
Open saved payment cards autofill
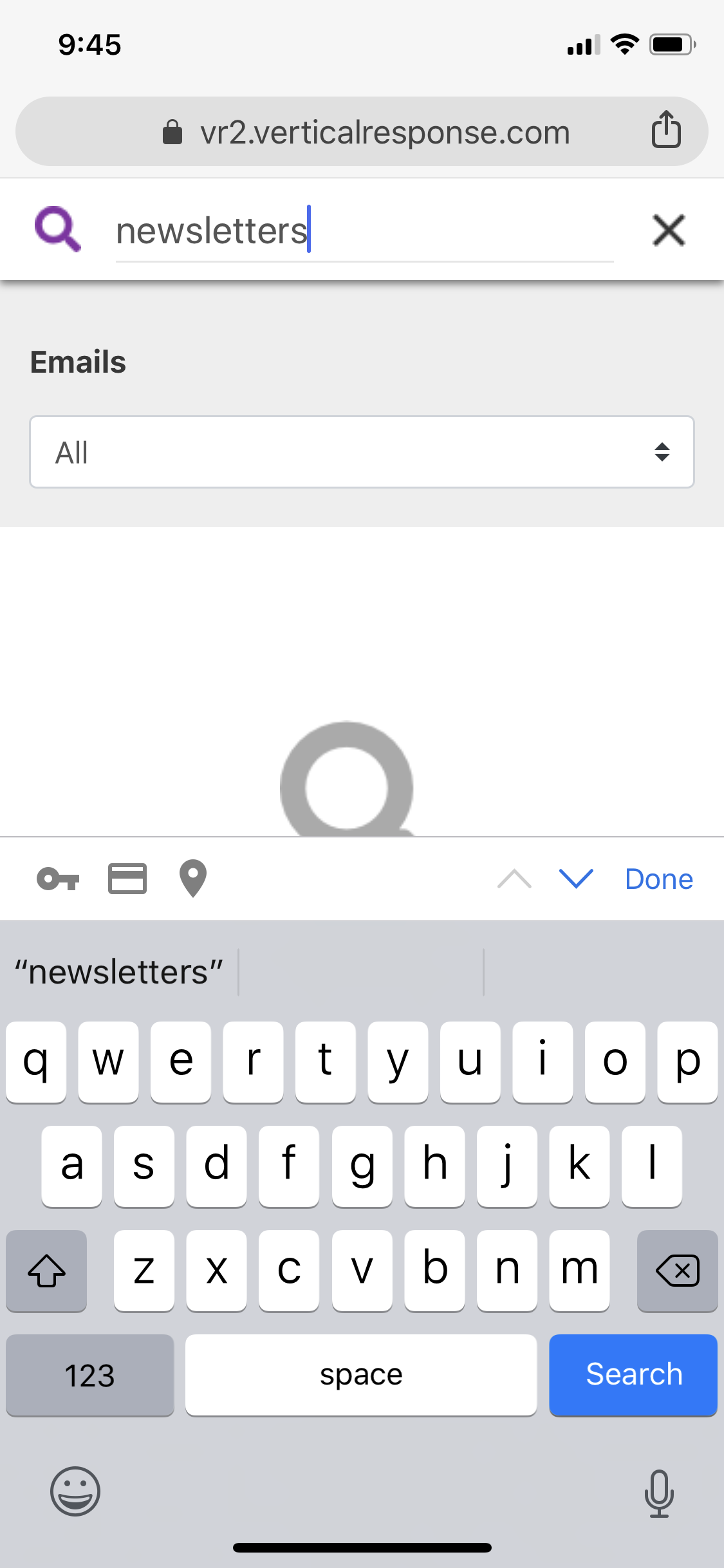click(x=127, y=879)
